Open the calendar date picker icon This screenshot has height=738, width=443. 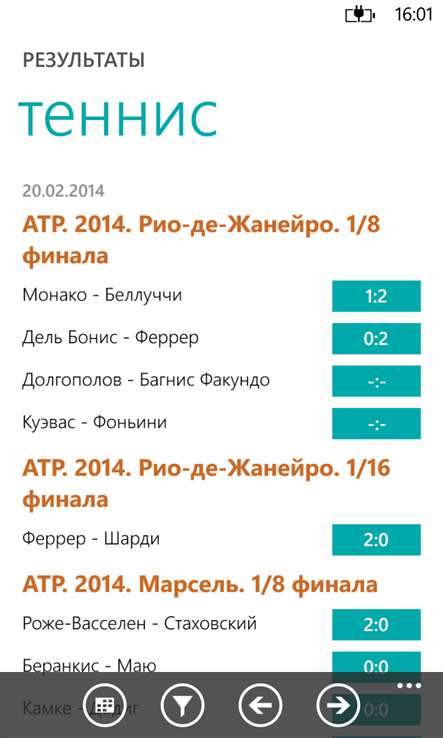(104, 705)
